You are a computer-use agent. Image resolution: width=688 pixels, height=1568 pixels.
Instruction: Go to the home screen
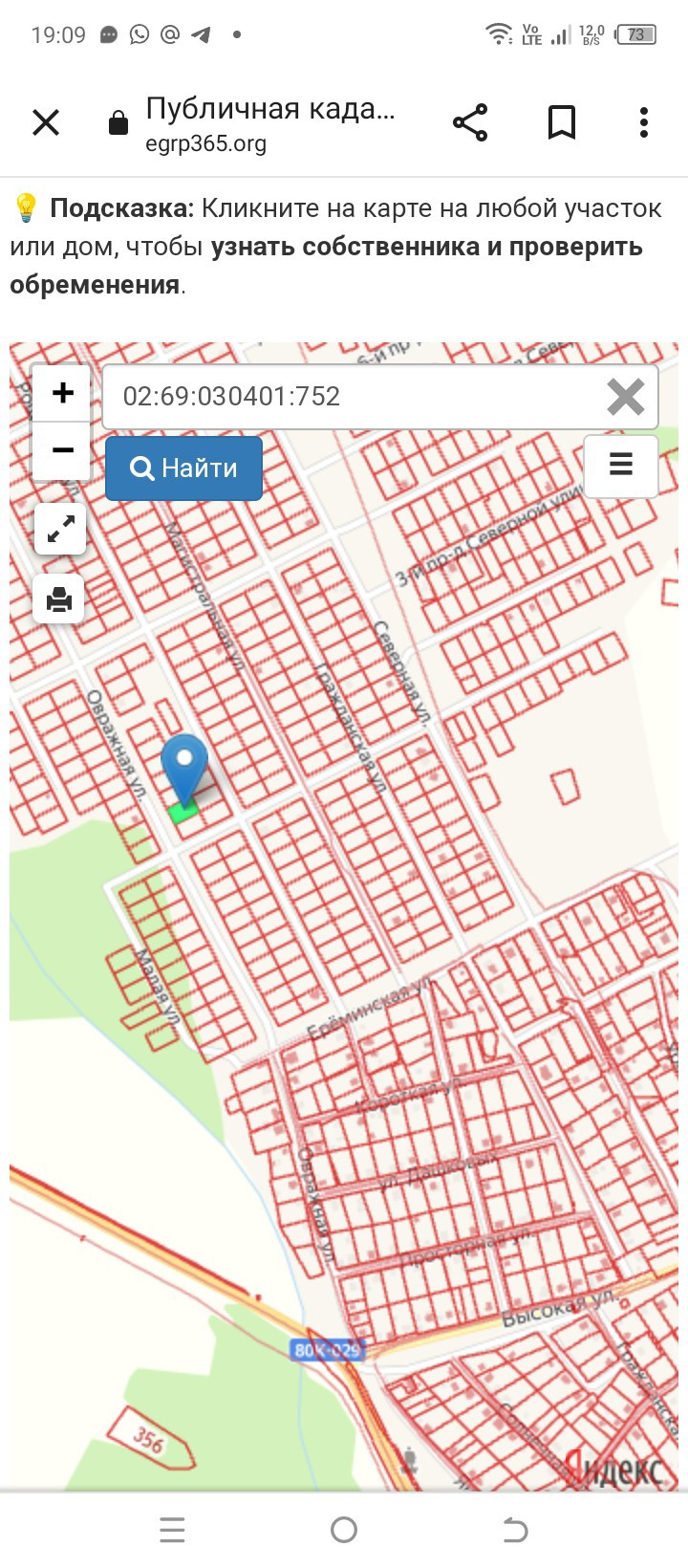tap(344, 1530)
